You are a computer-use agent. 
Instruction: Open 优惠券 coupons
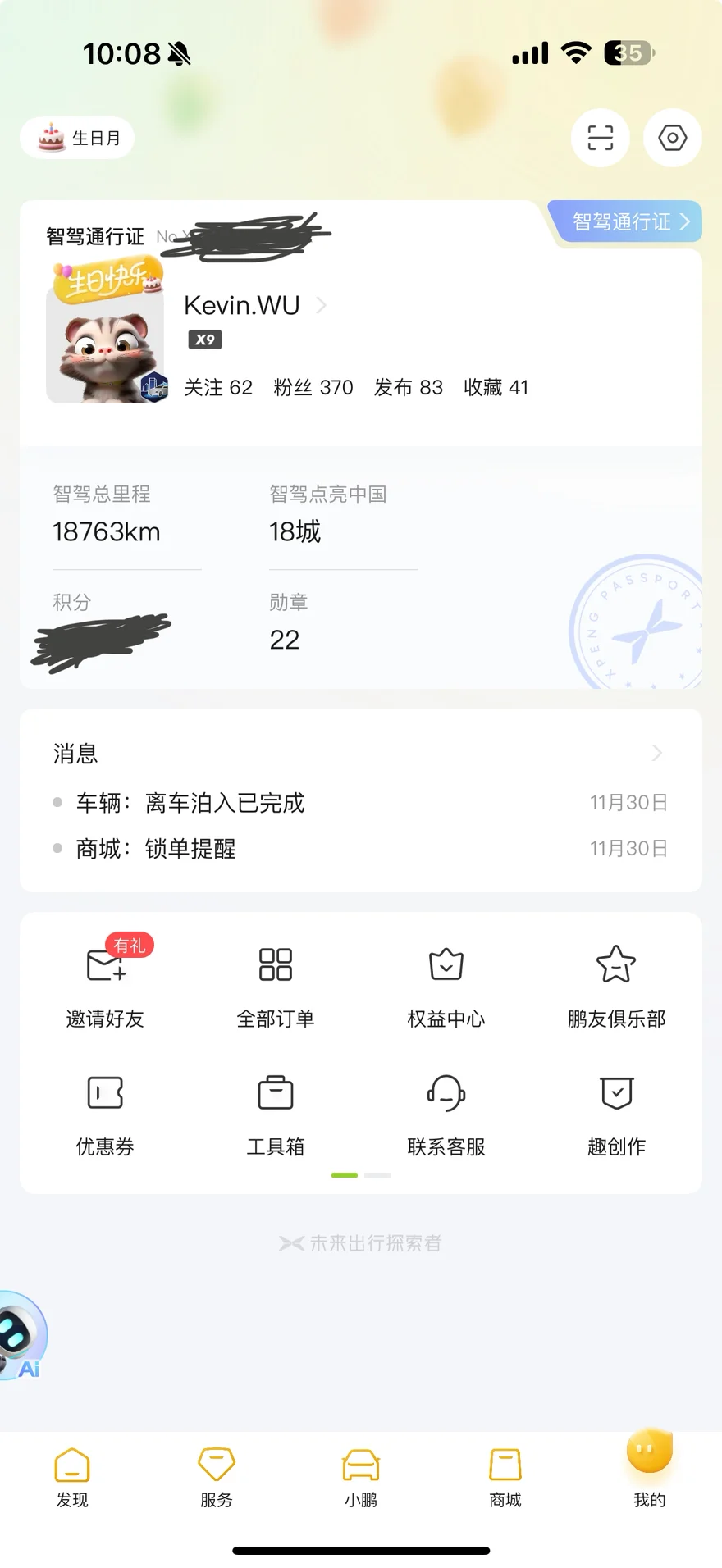click(105, 1110)
